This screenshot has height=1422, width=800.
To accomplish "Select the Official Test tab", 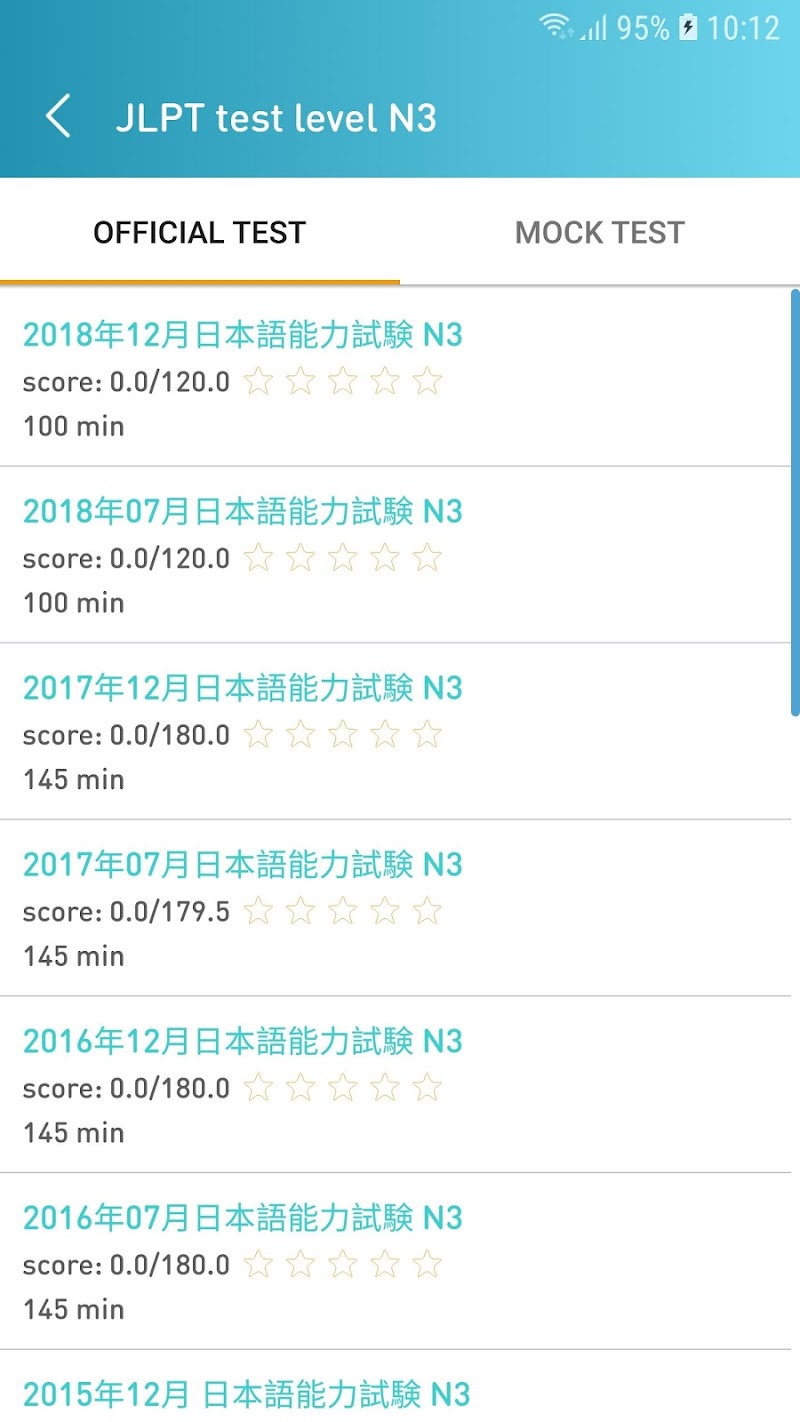I will [x=200, y=233].
